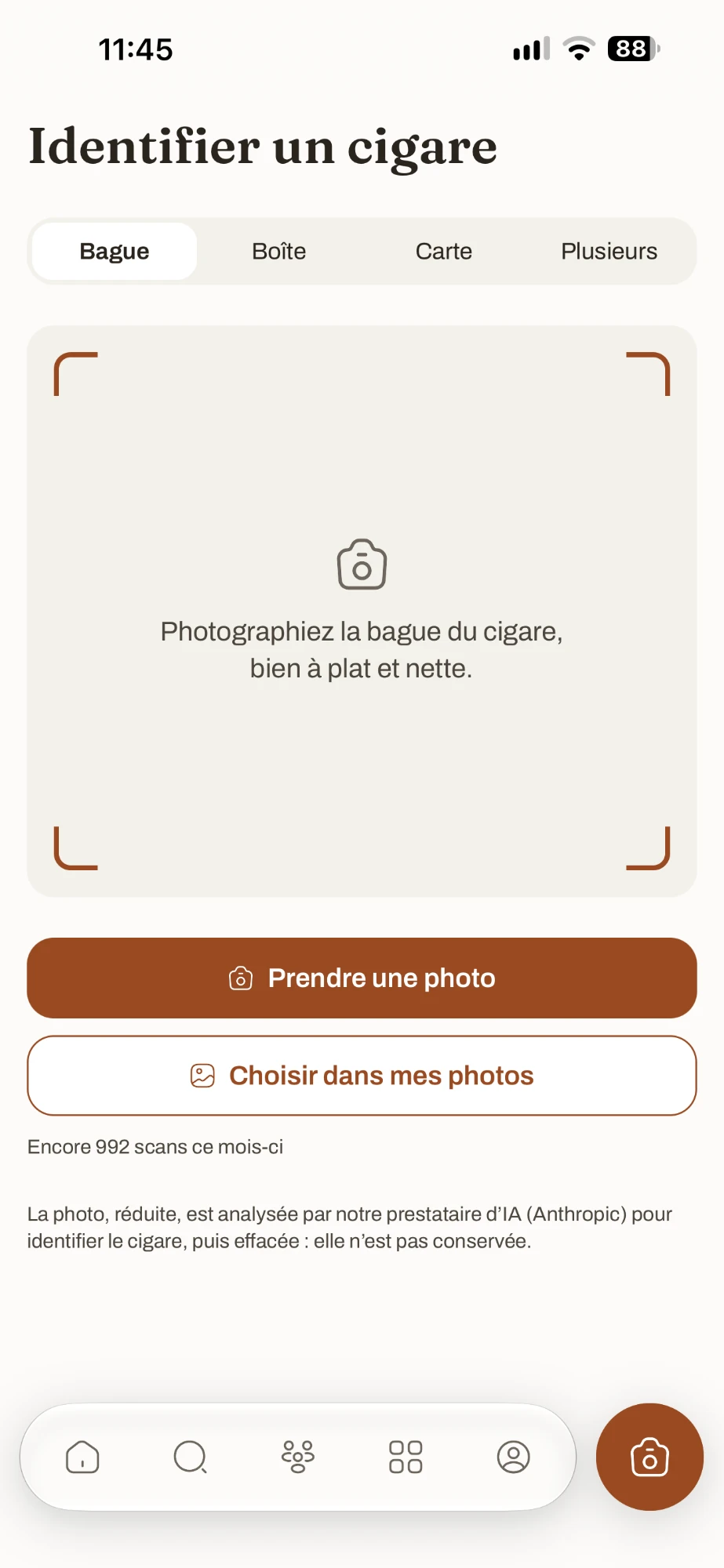724x1568 pixels.
Task: Go to the home tab
Action: pyautogui.click(x=82, y=1457)
